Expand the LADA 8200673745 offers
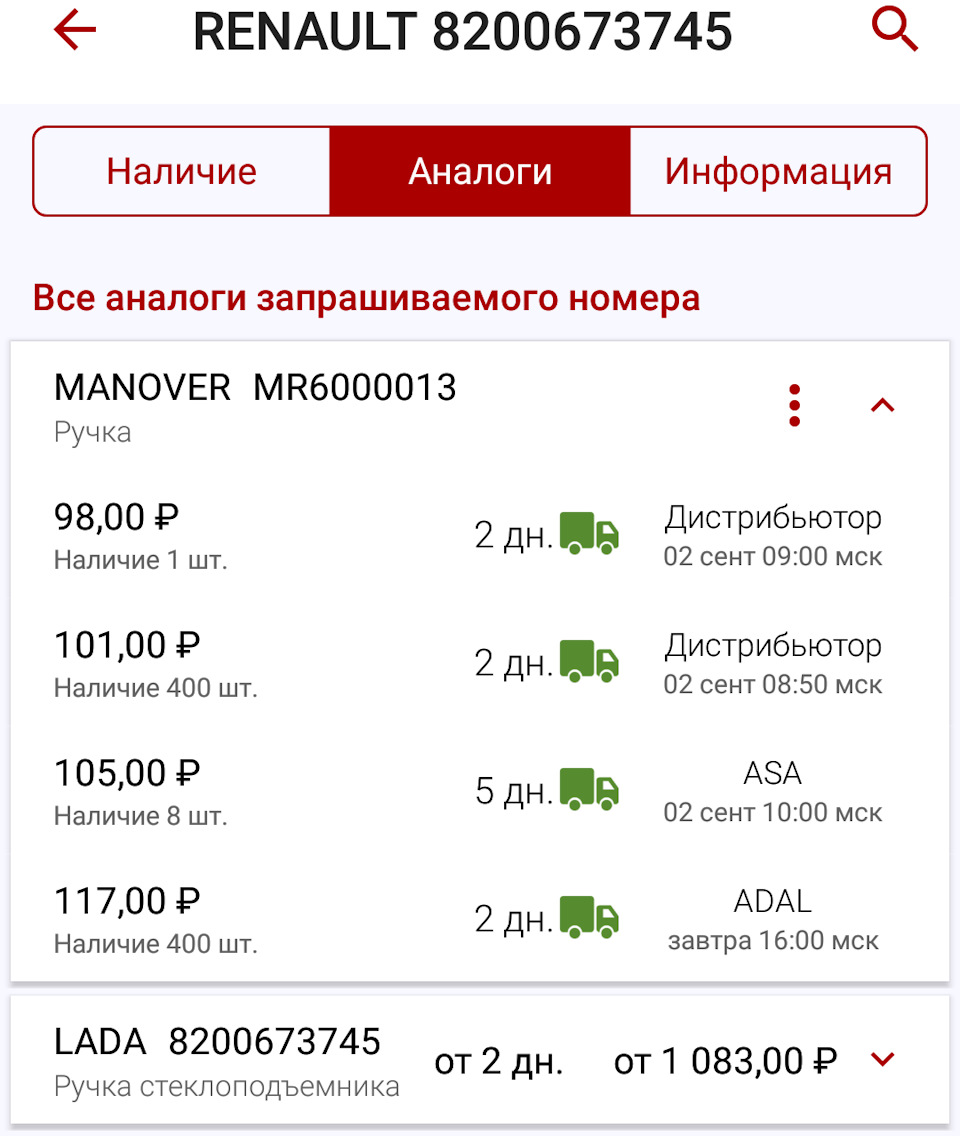Viewport: 960px width, 1136px height. (x=882, y=1060)
